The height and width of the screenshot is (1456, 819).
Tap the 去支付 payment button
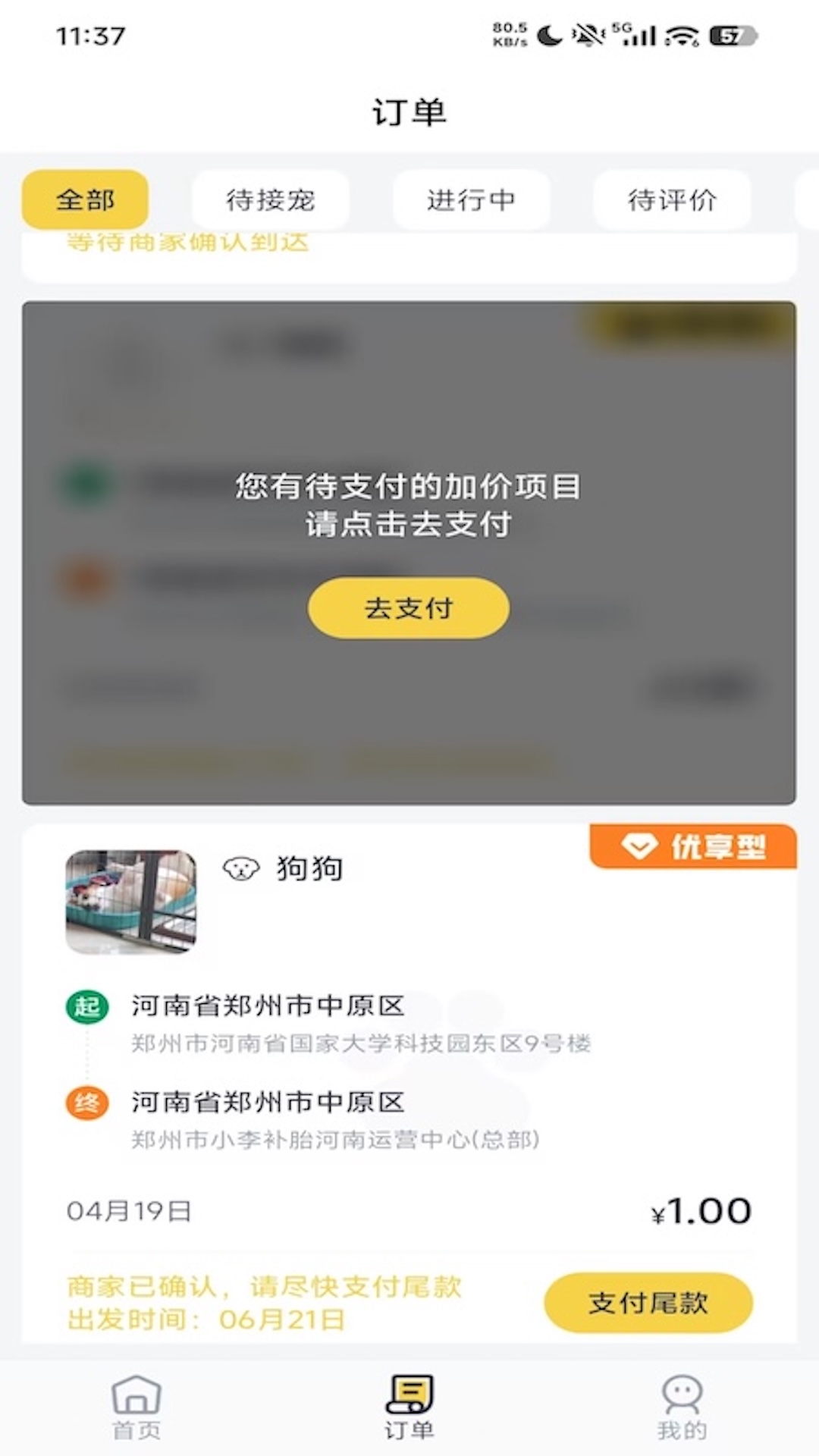(x=408, y=607)
